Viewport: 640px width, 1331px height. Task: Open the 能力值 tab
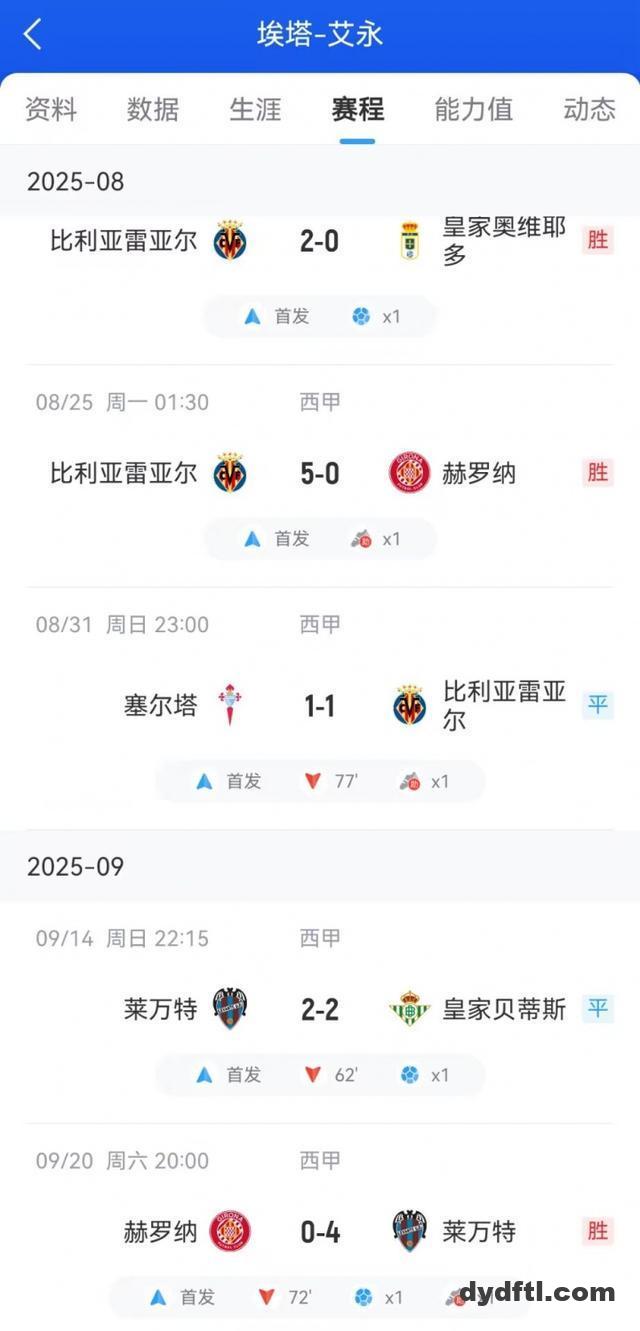[x=473, y=109]
